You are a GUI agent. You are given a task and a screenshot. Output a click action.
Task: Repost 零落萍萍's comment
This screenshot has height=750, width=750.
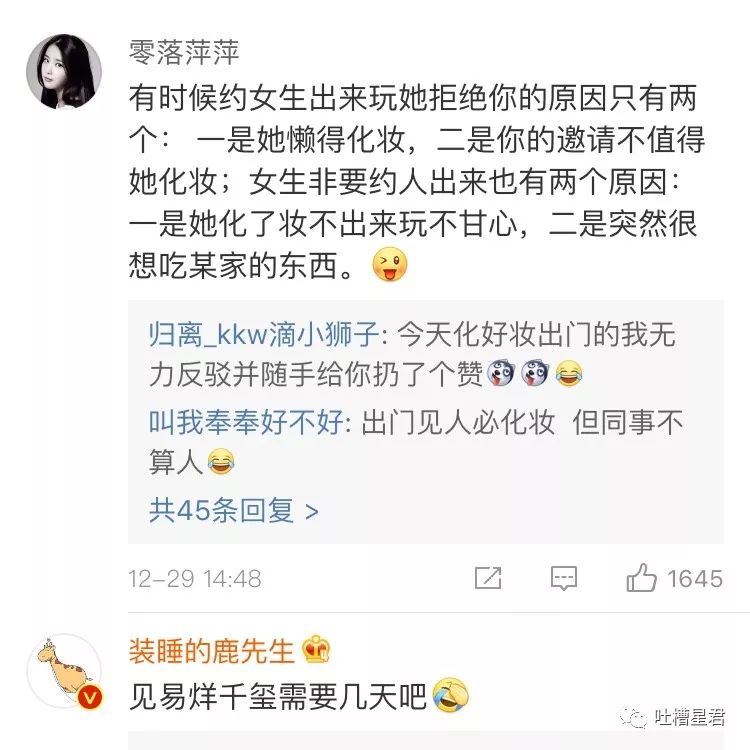(487, 578)
